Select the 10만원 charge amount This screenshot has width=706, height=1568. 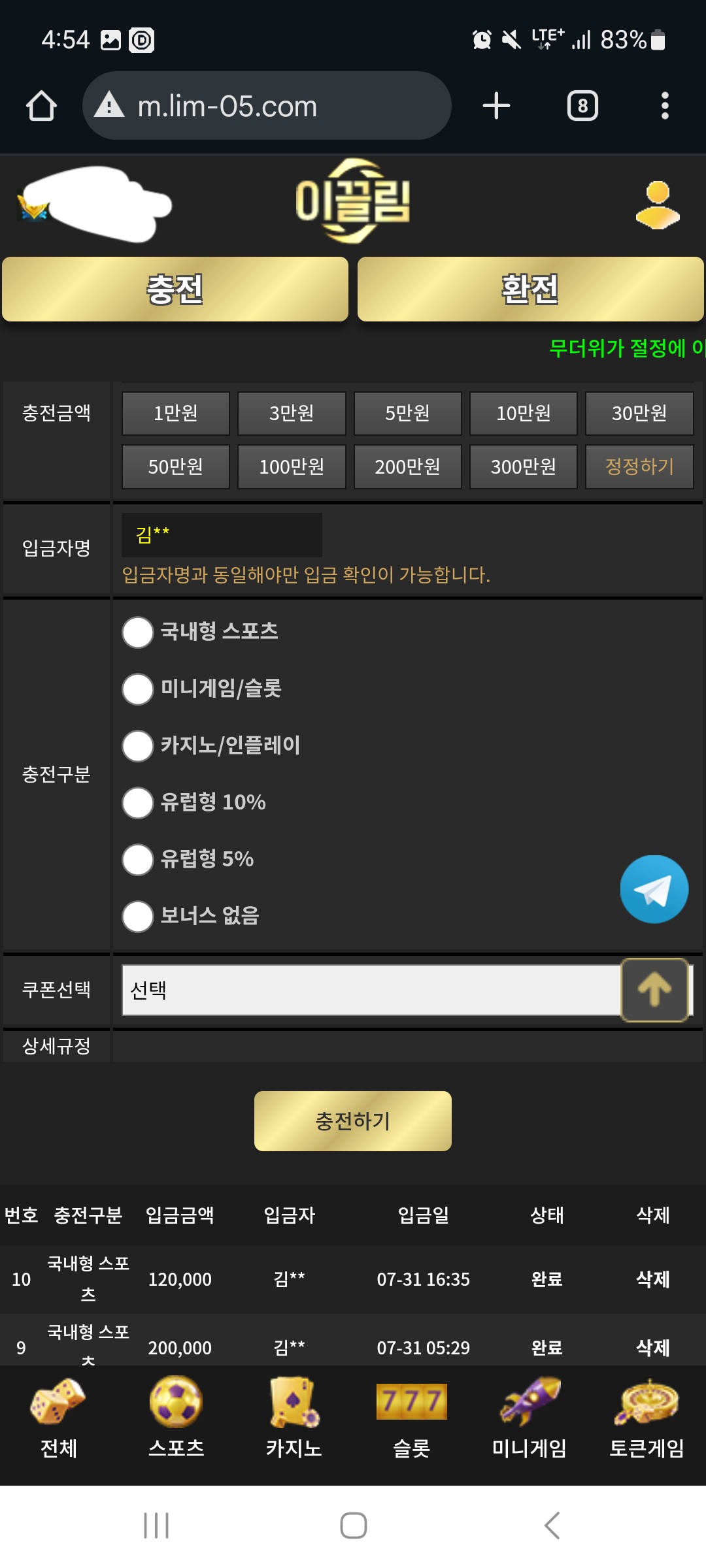point(523,413)
